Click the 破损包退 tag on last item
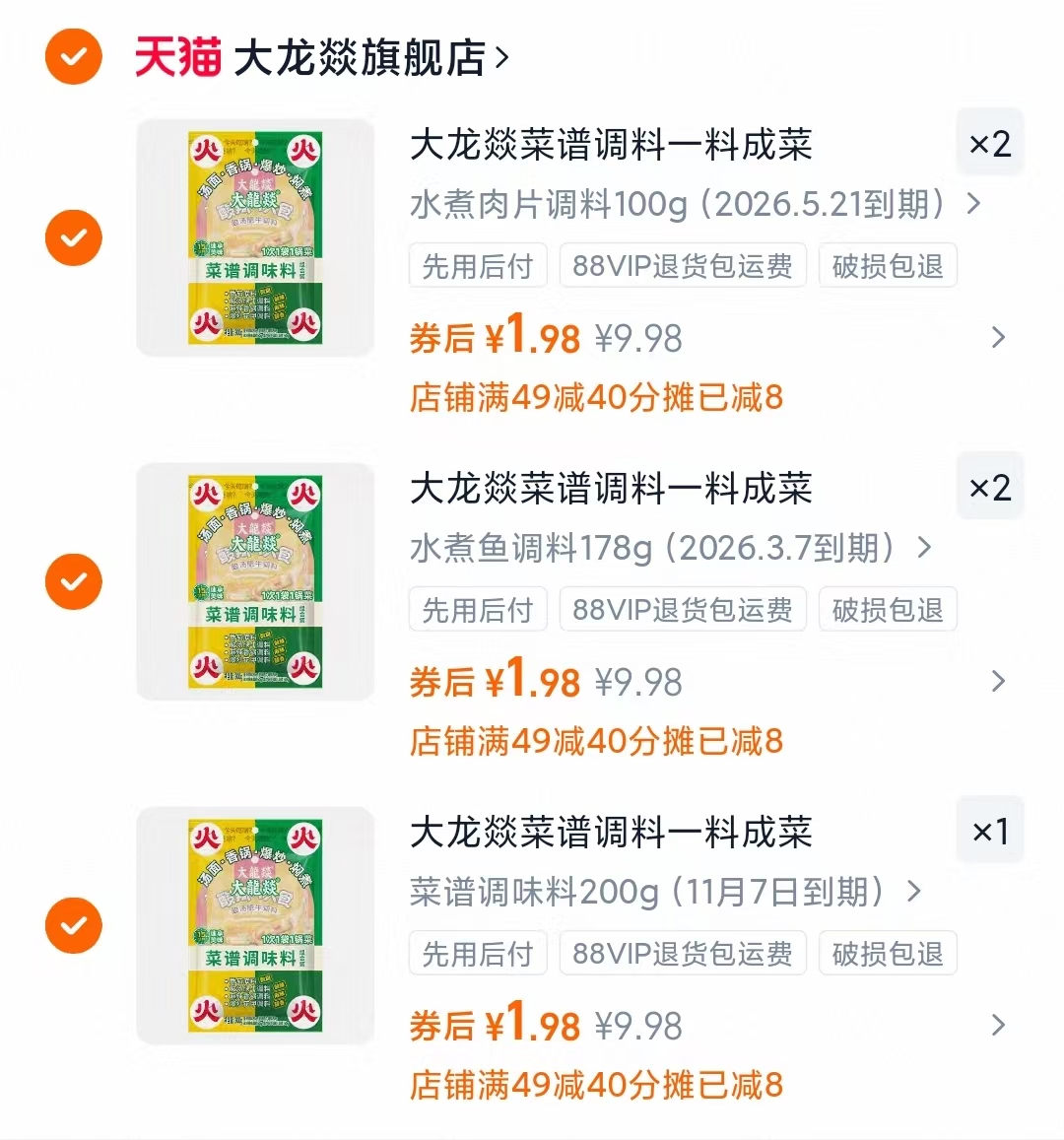 pos(887,953)
